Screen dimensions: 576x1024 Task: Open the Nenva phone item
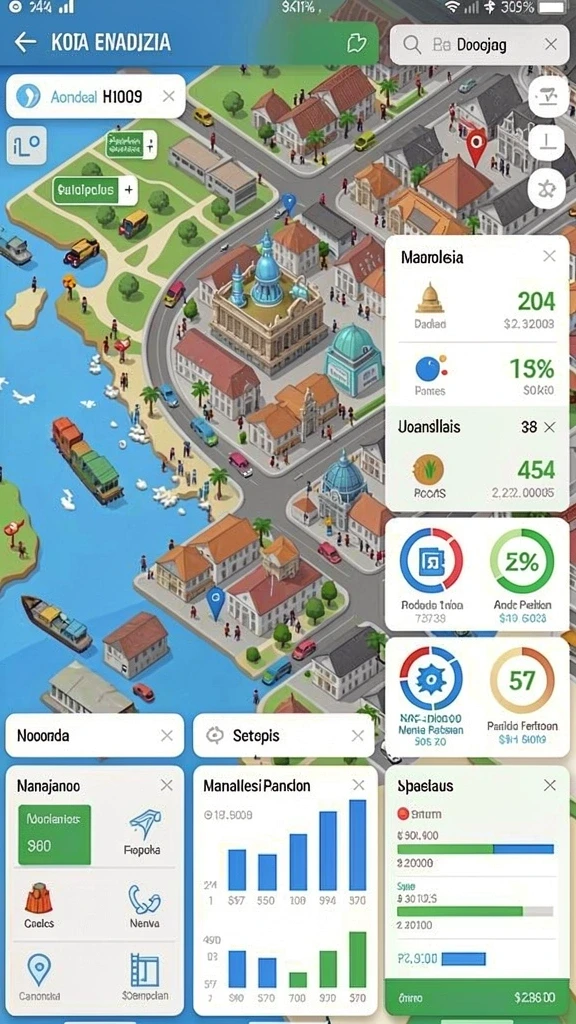[x=144, y=906]
